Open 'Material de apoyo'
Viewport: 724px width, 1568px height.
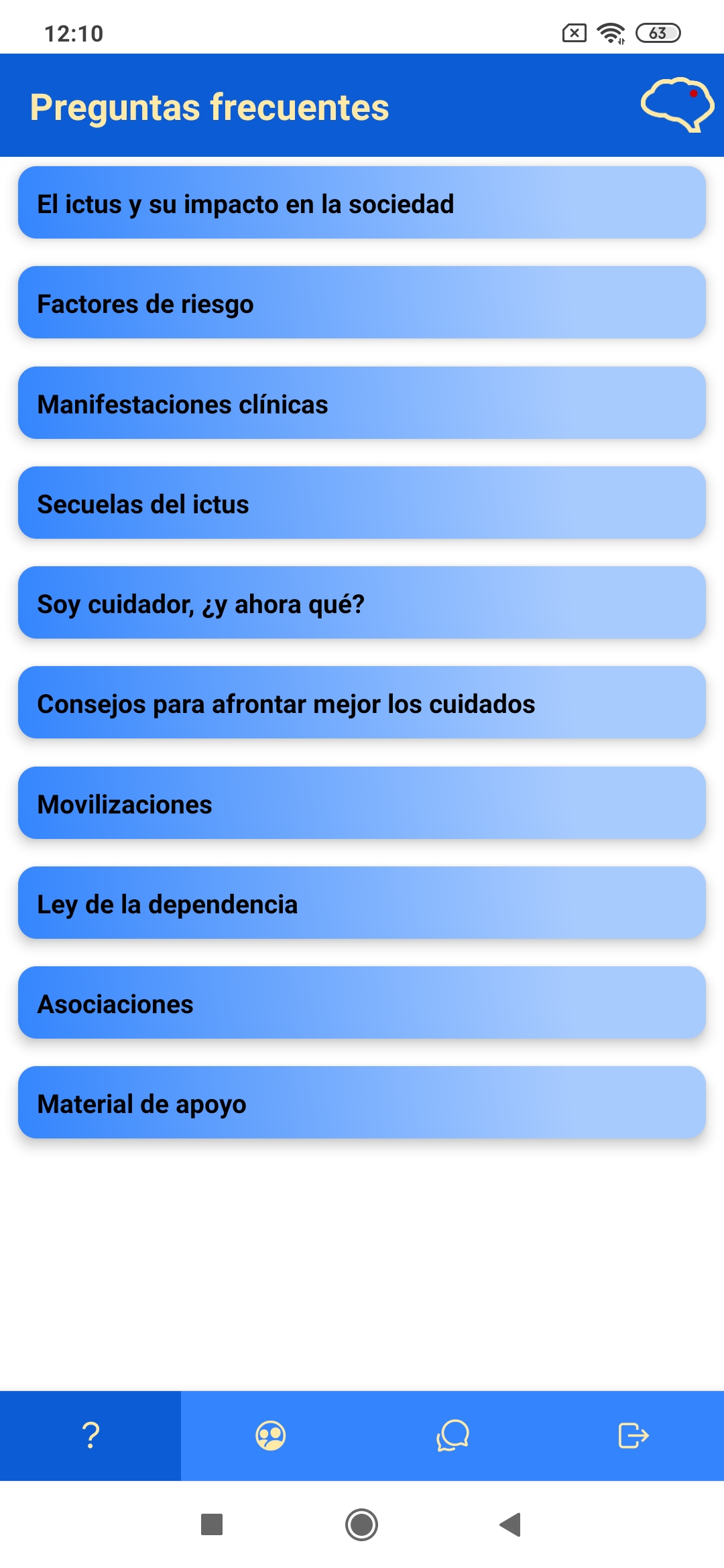click(x=362, y=1103)
